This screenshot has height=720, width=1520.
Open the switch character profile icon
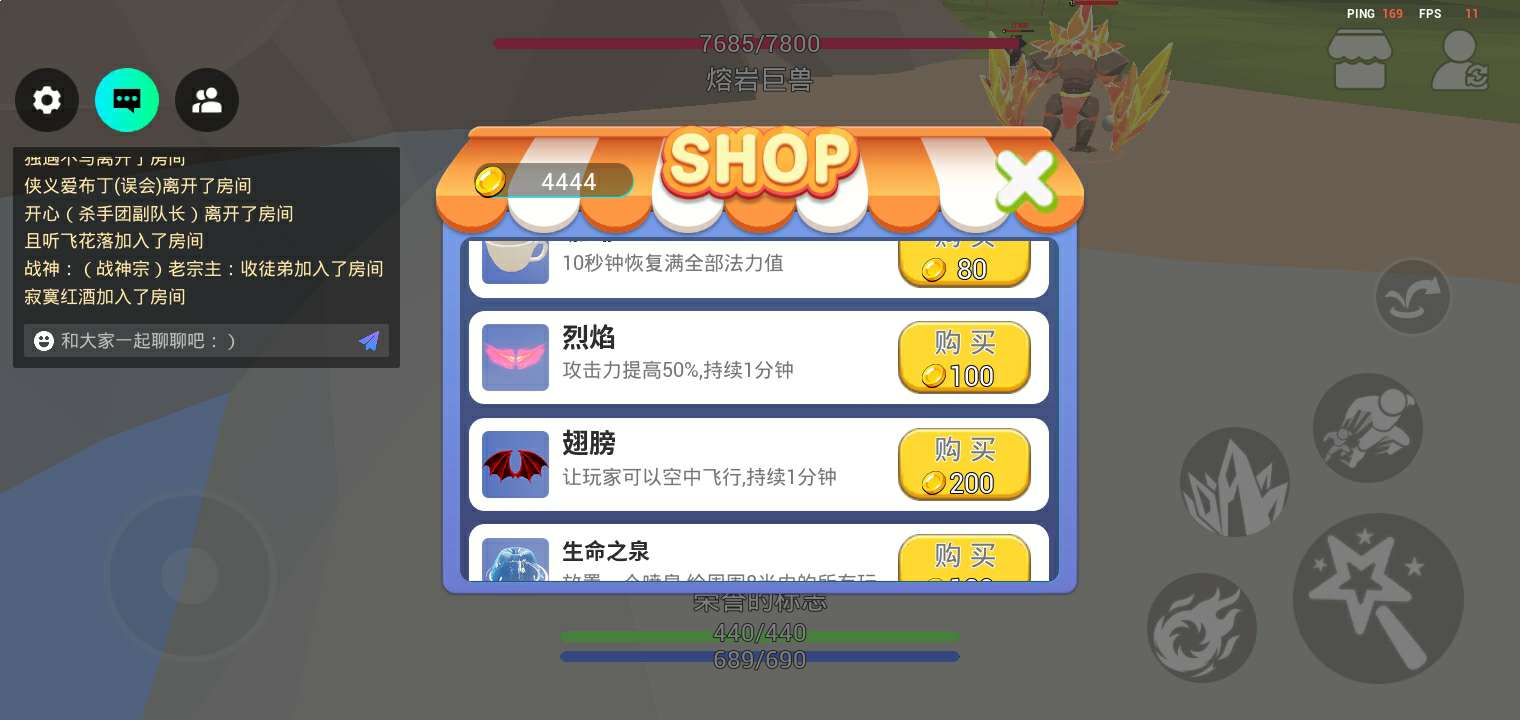(x=1459, y=61)
